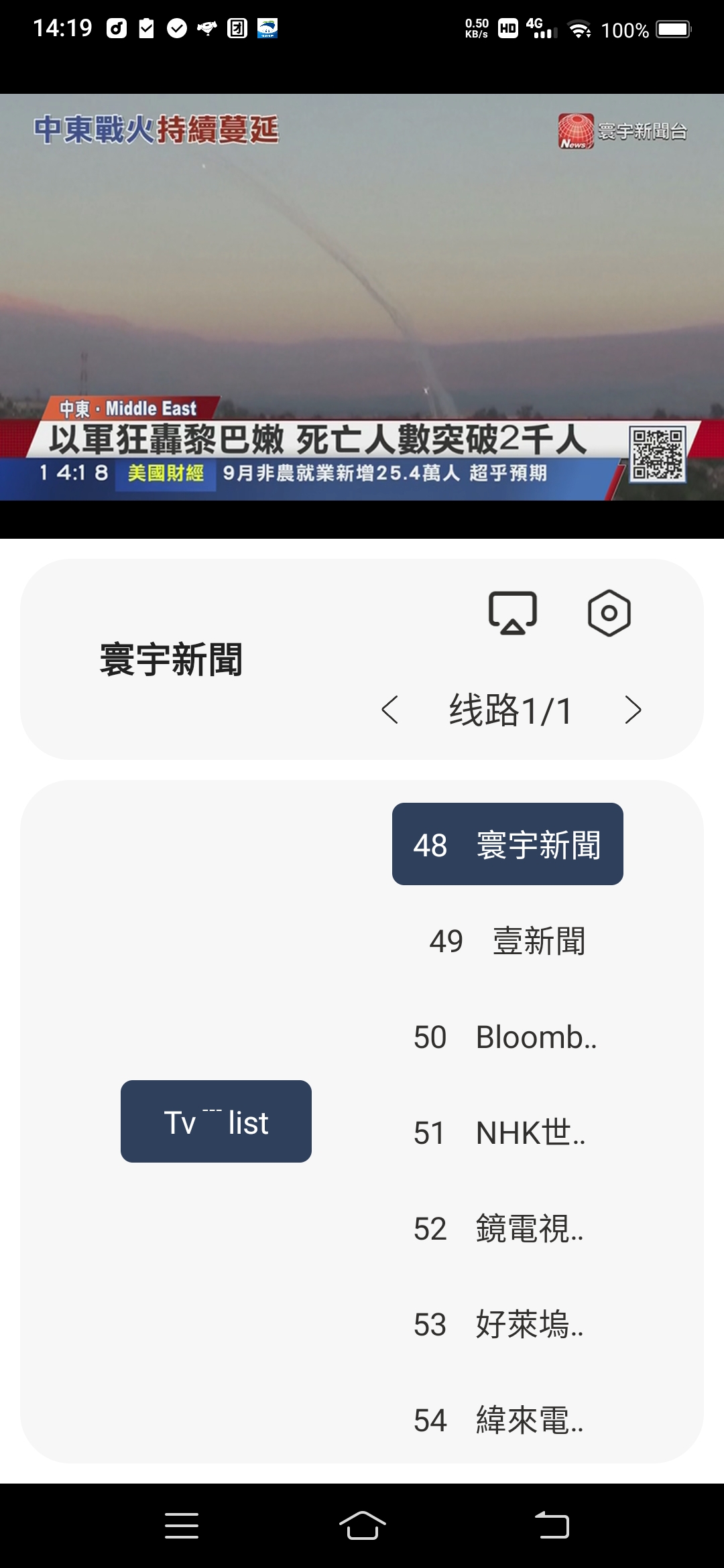Tap the Tv list button
This screenshot has height=1568, width=724.
(216, 1122)
